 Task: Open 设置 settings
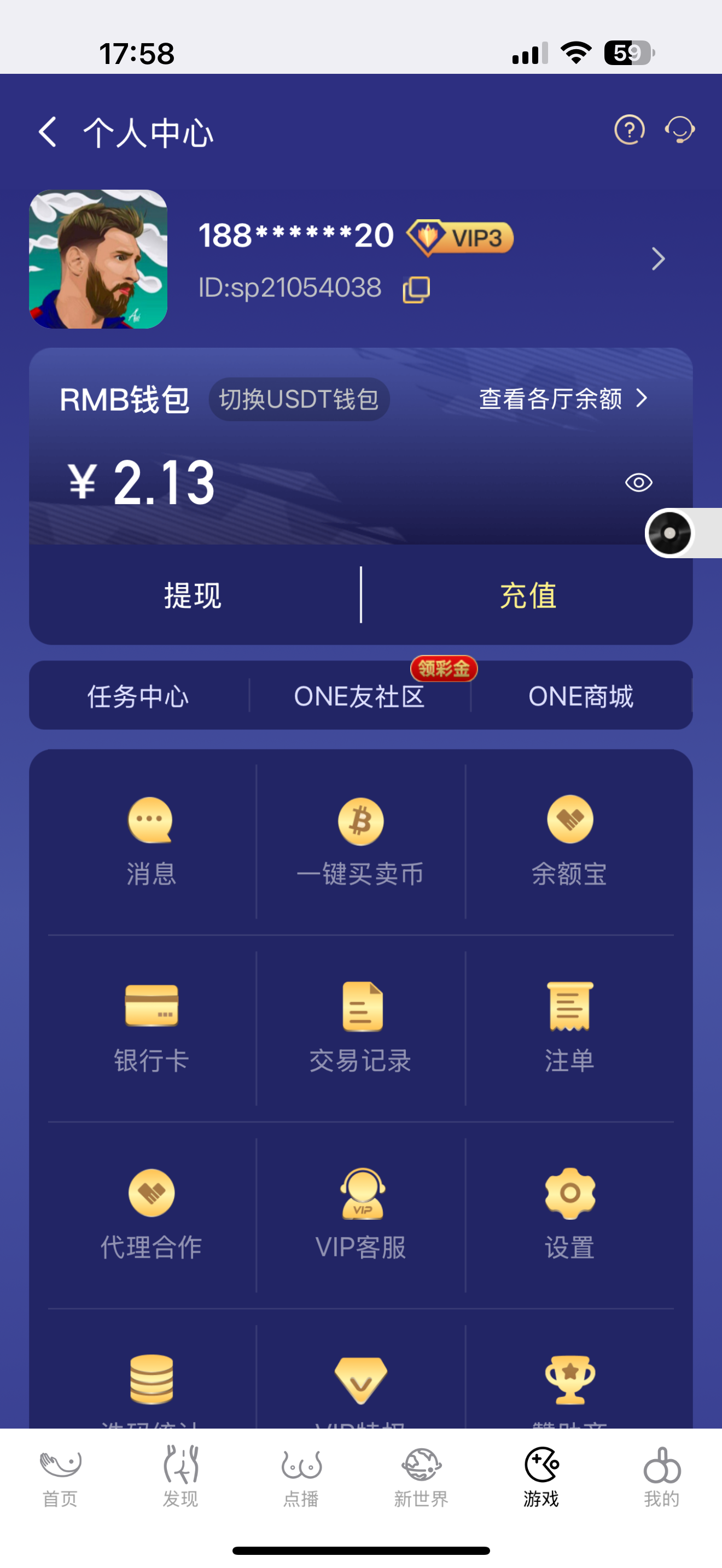coord(569,1214)
